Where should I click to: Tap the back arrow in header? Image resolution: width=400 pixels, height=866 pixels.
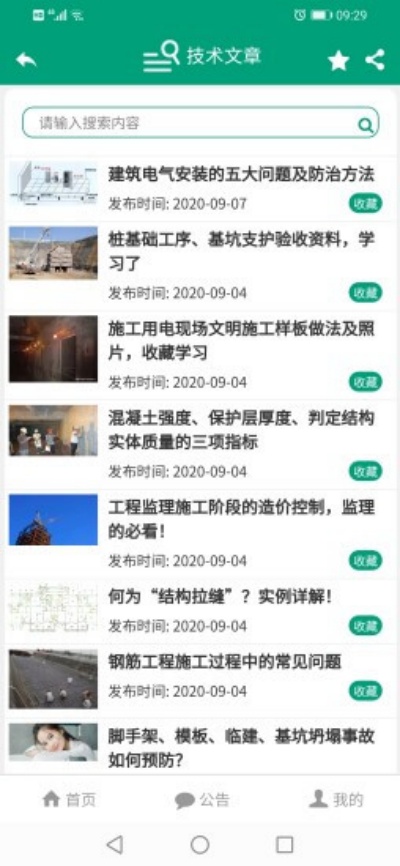point(26,60)
